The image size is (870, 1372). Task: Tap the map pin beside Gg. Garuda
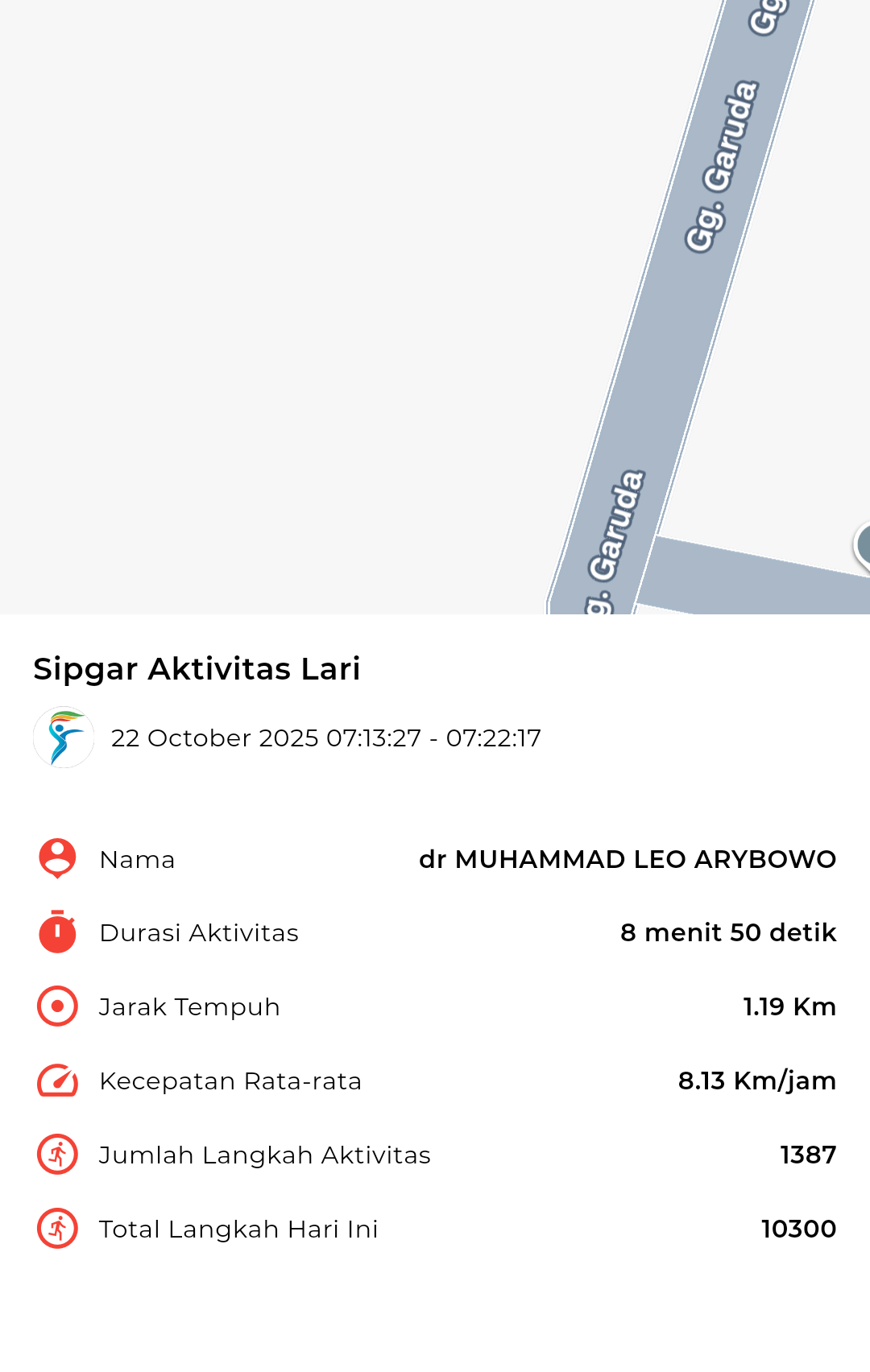click(863, 546)
